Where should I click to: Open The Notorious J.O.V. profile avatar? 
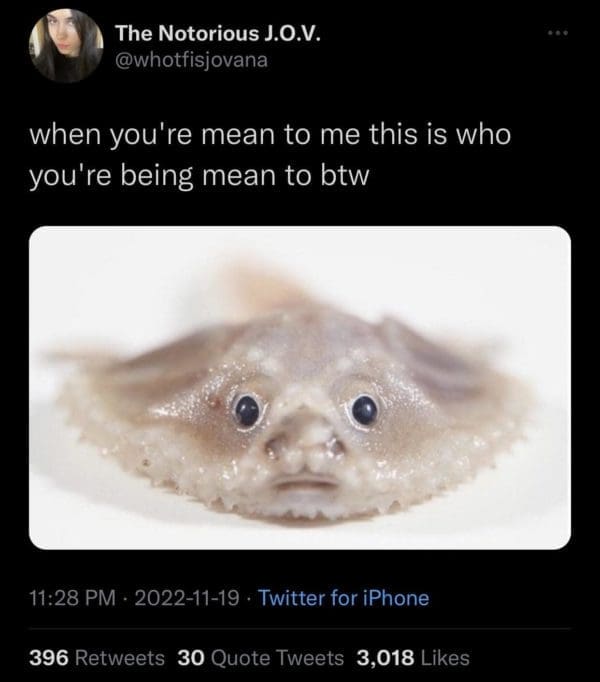pos(66,47)
